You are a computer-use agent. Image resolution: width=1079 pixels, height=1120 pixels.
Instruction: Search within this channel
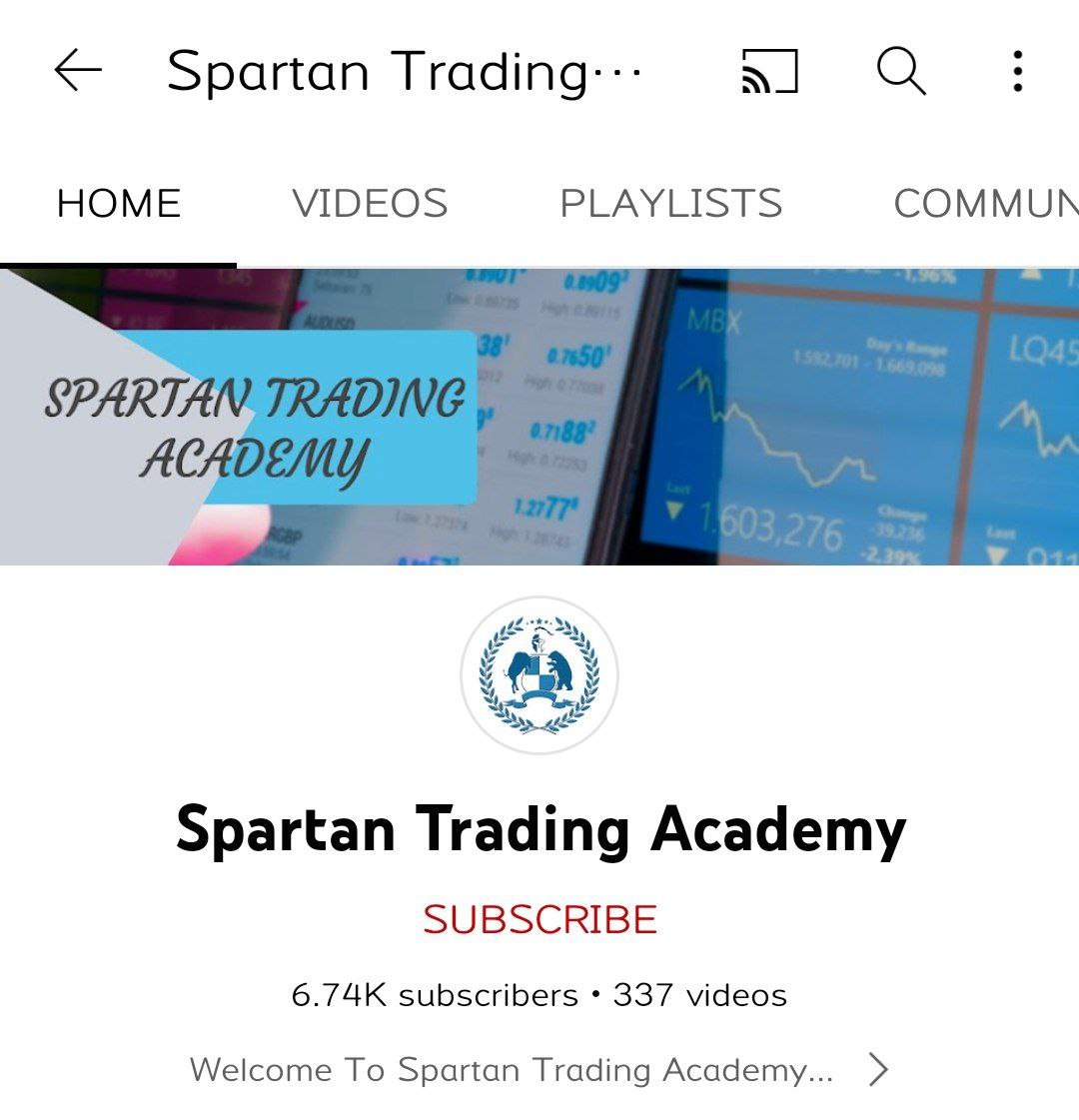pyautogui.click(x=901, y=71)
